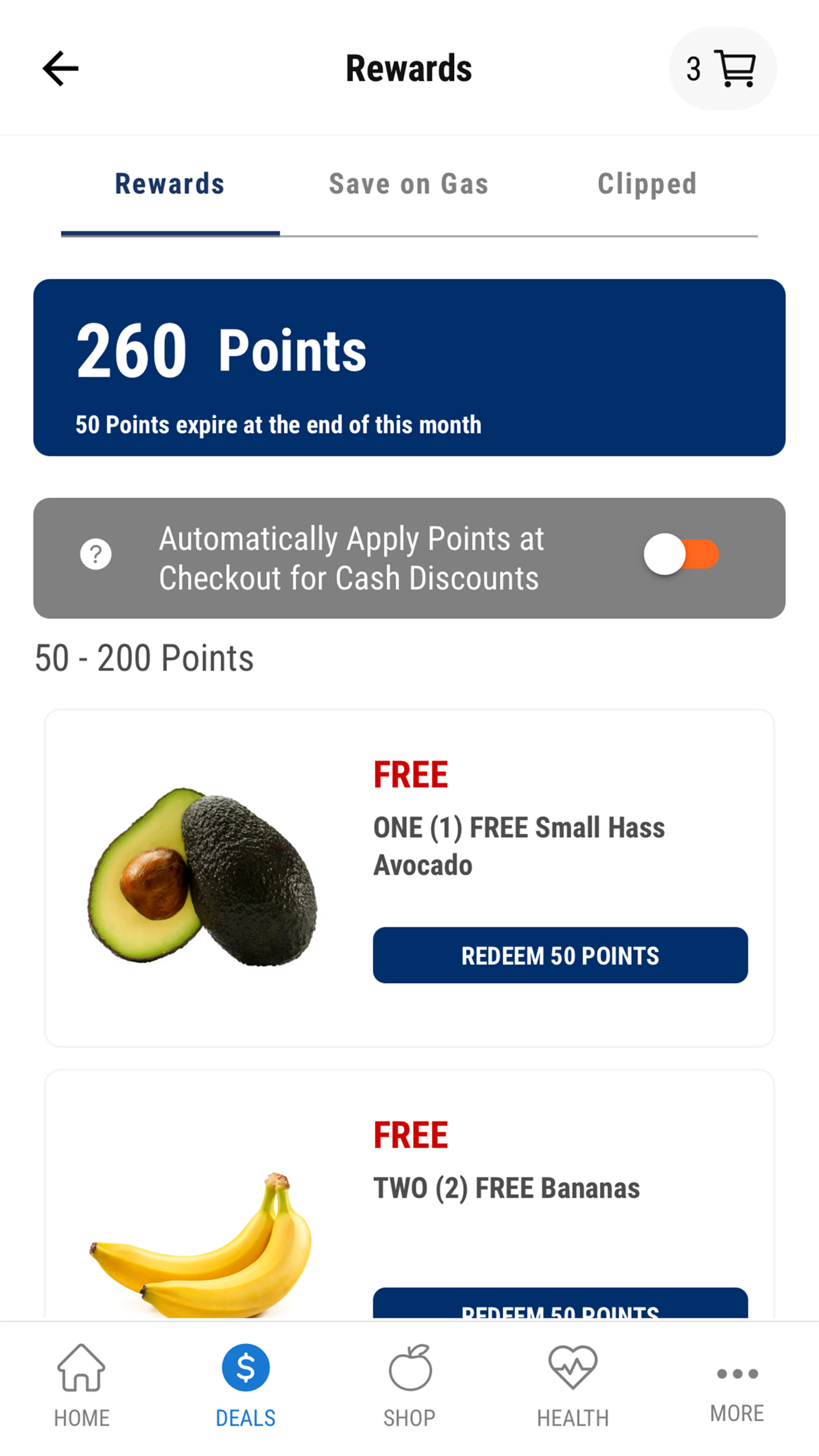Viewport: 819px width, 1456px height.
Task: Switch to the Save on Gas tab
Action: coord(409,183)
